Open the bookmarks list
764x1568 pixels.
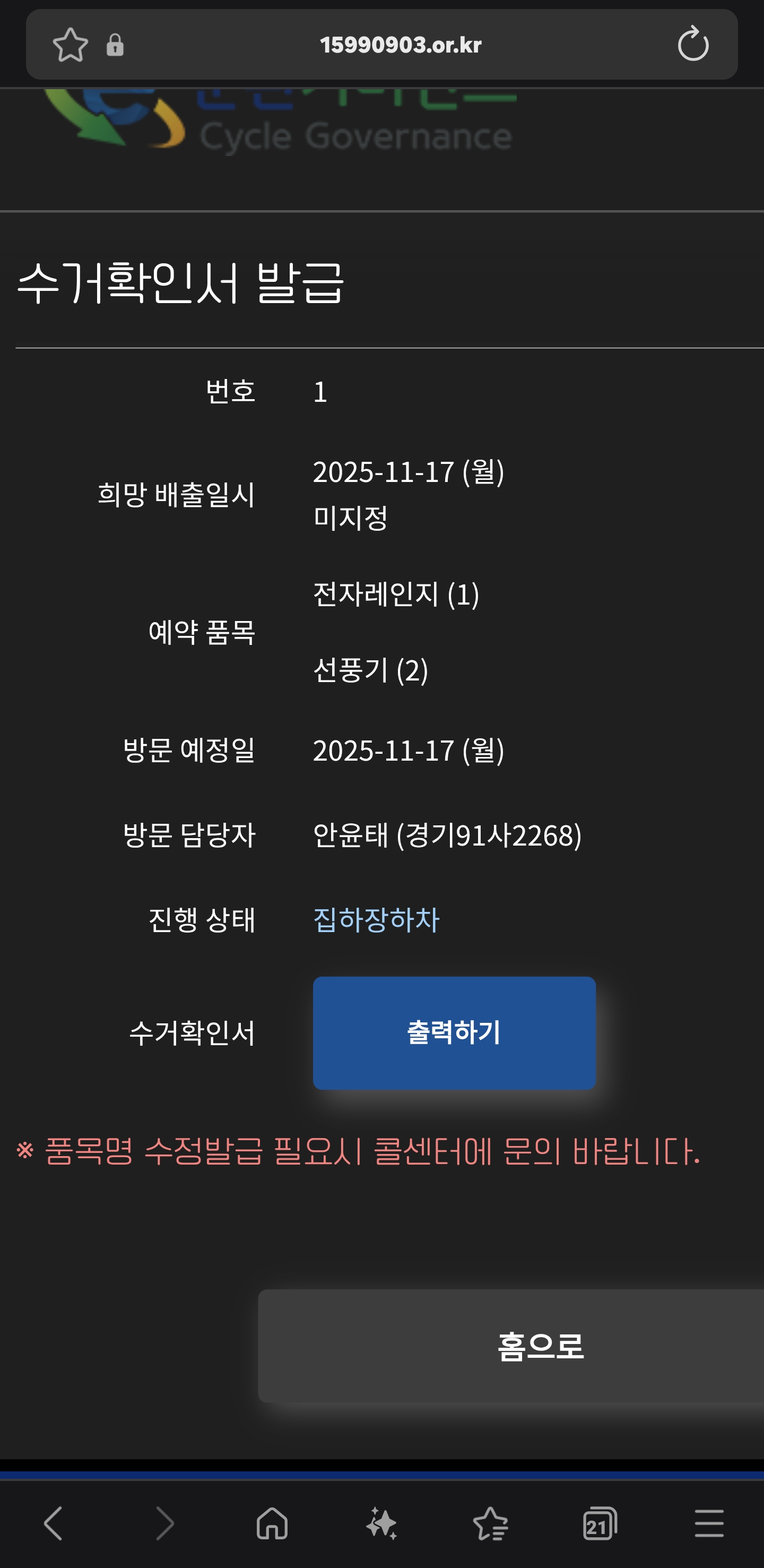490,1523
